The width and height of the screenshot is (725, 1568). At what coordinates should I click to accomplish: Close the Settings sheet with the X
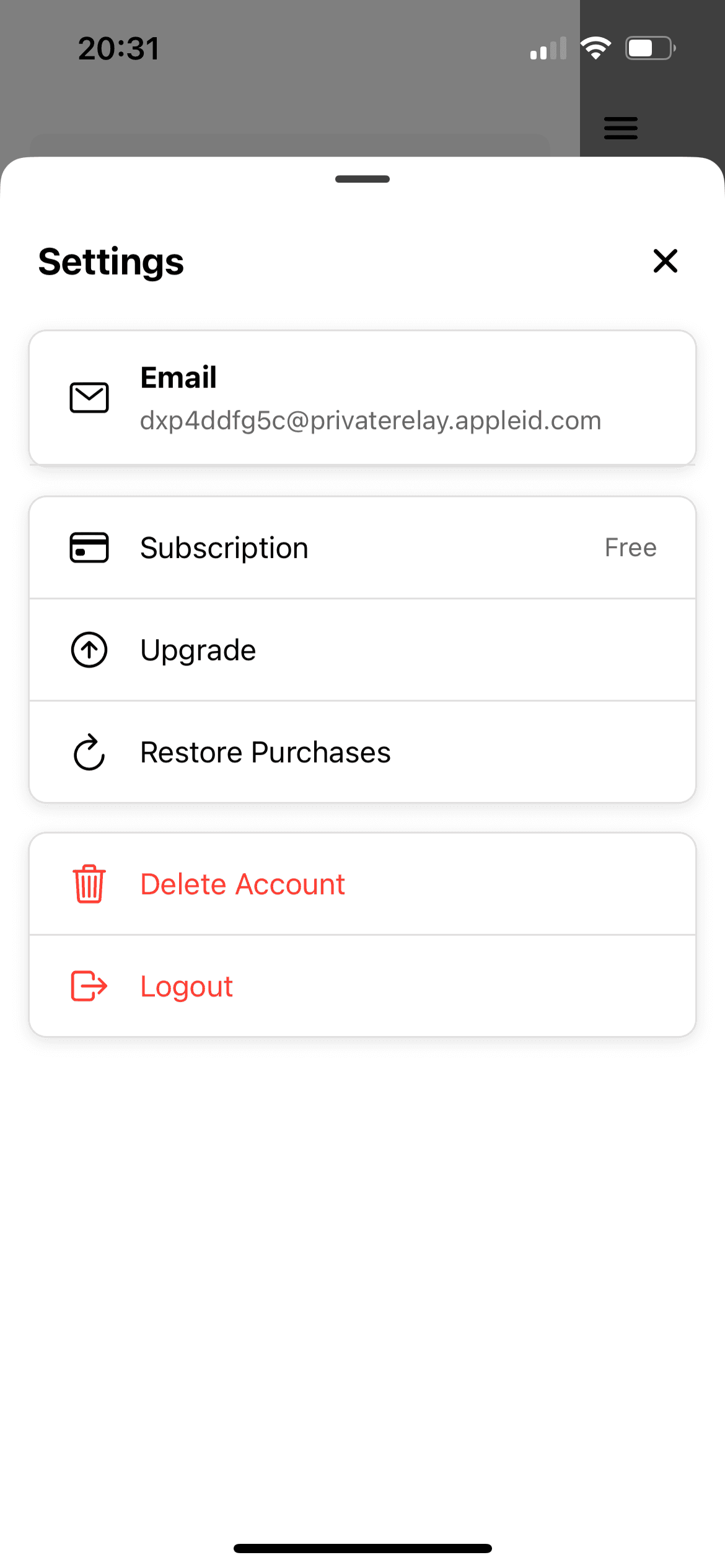tap(665, 261)
